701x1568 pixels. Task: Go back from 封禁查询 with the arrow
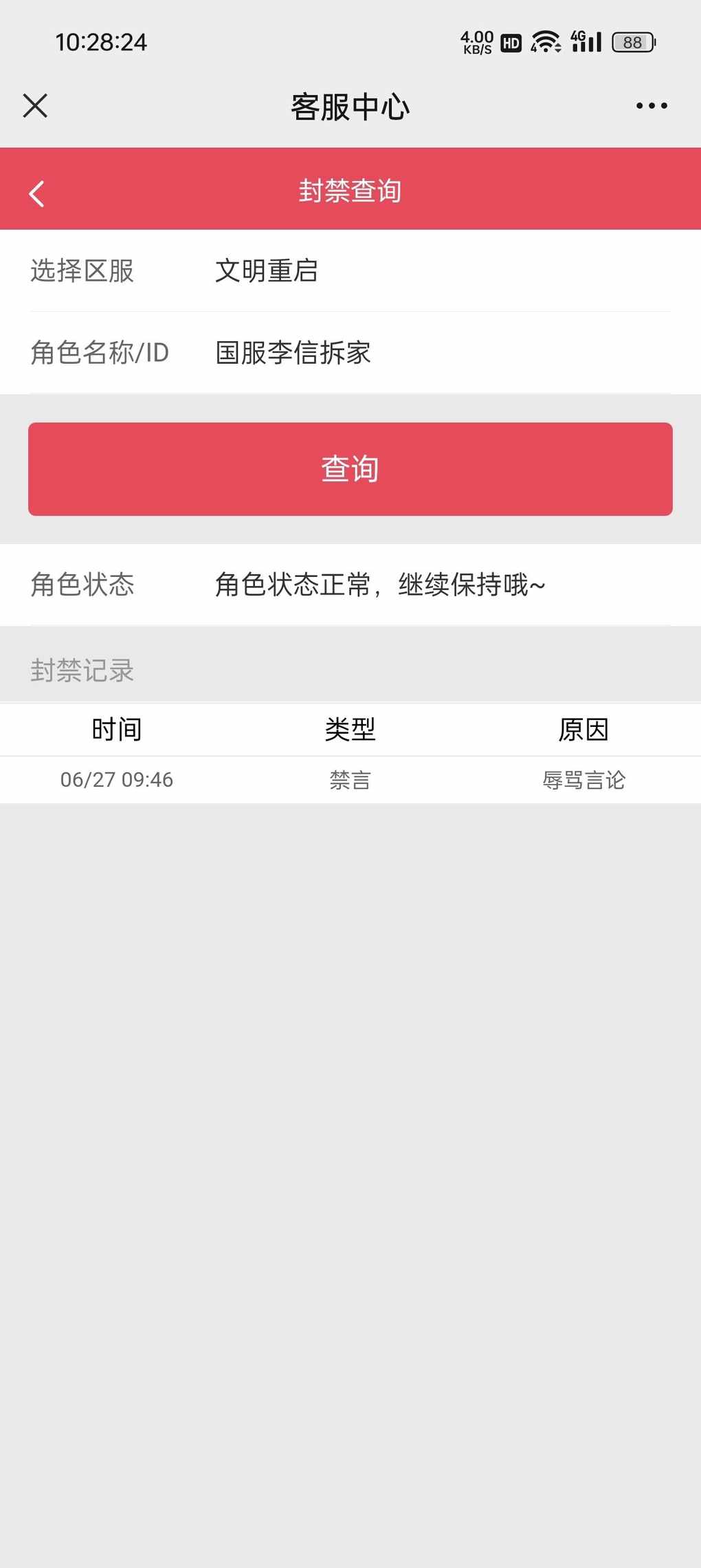coord(37,193)
